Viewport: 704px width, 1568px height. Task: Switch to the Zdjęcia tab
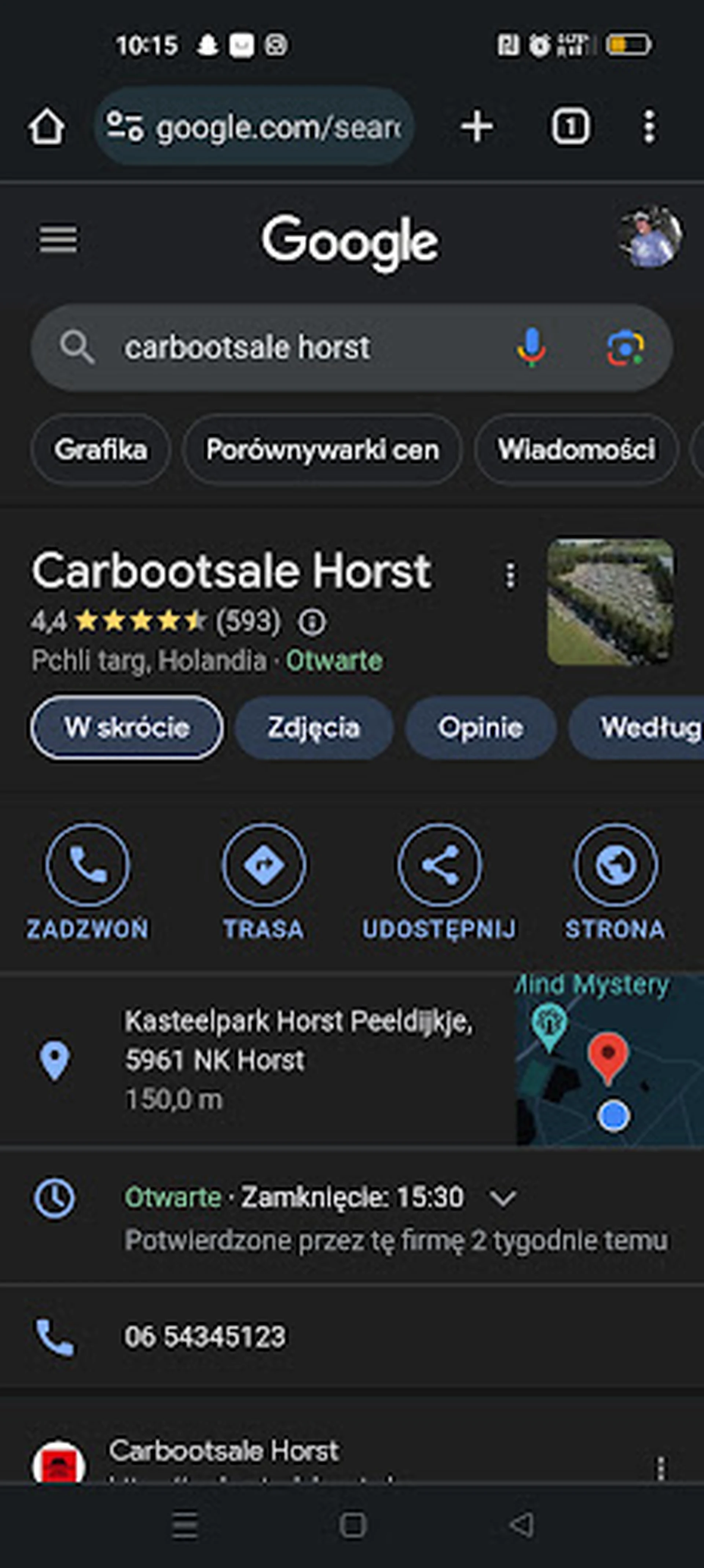[x=313, y=728]
